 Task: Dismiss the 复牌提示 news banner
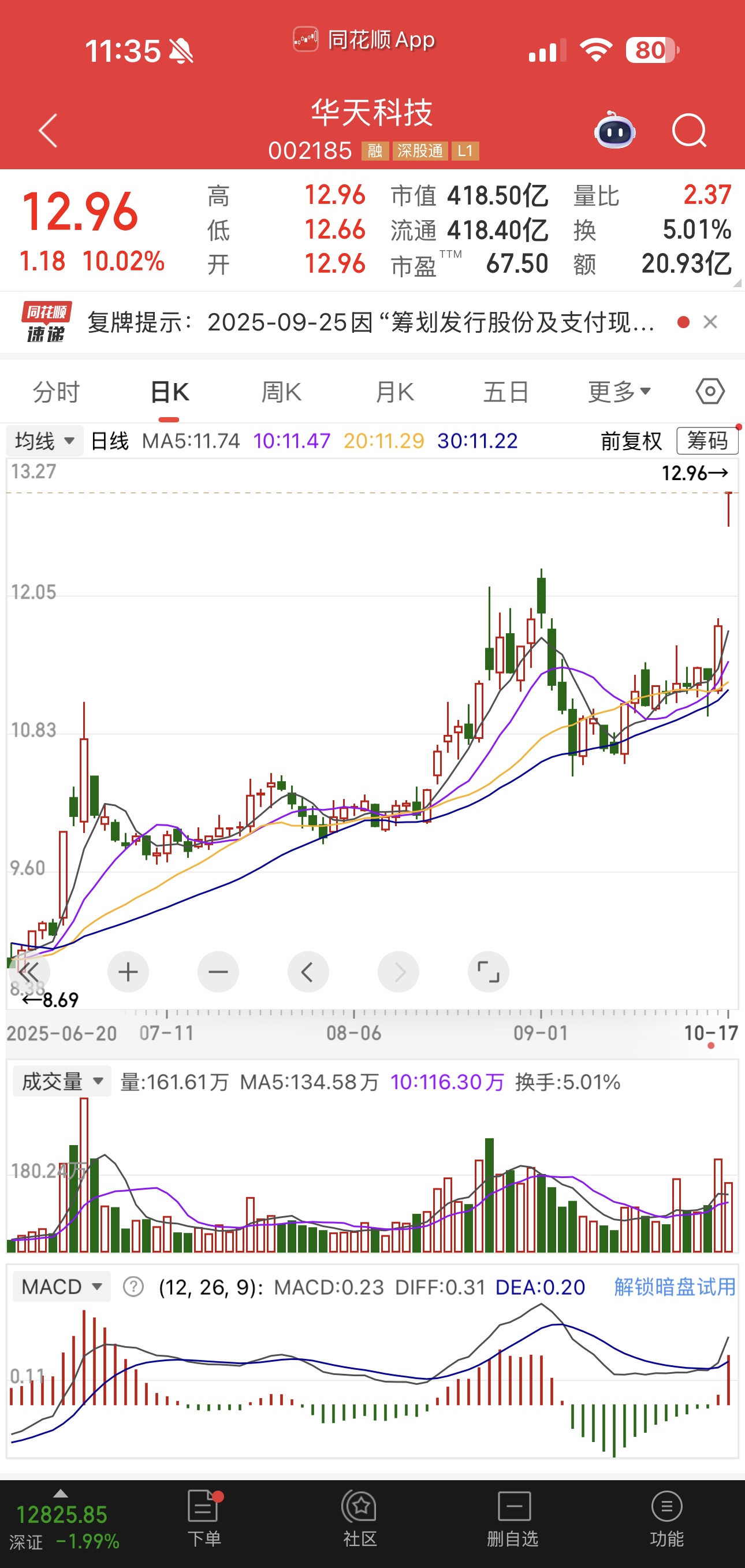click(x=710, y=322)
